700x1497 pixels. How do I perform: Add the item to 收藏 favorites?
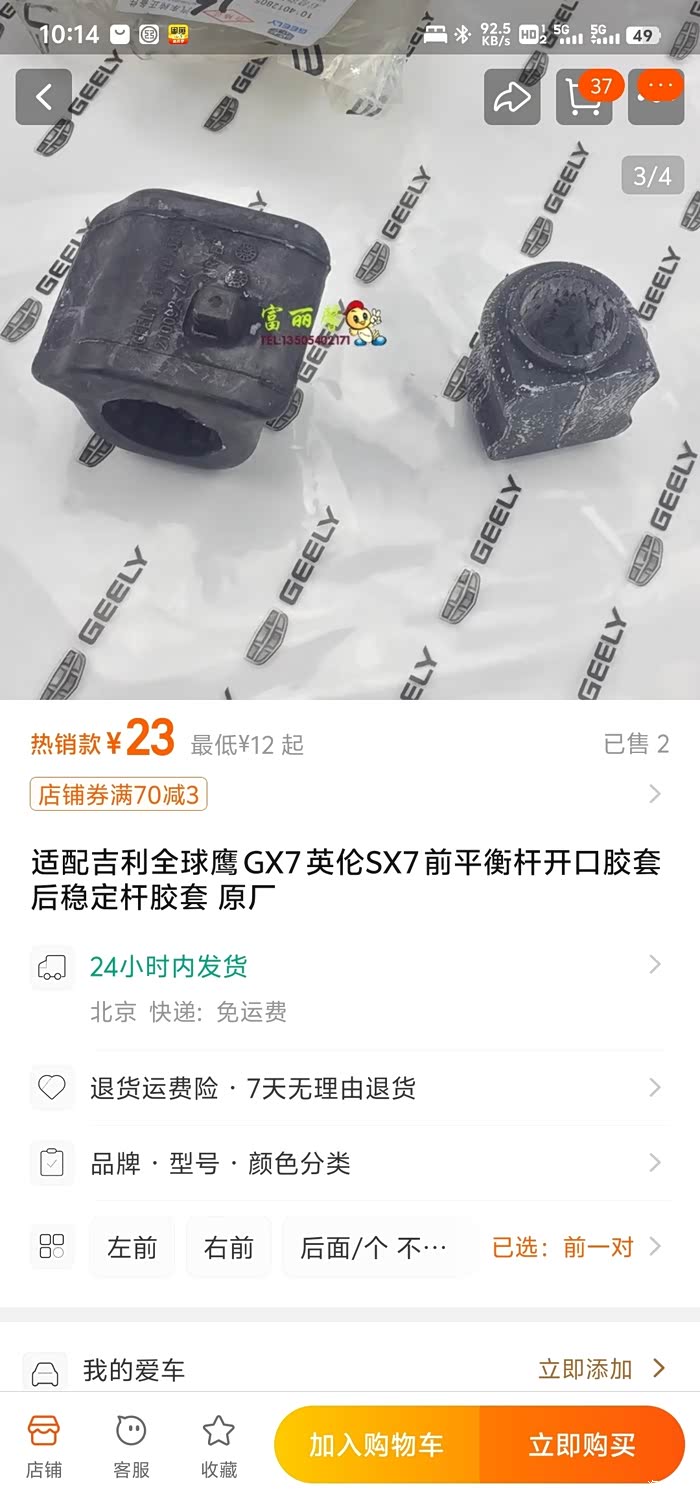tap(219, 1445)
